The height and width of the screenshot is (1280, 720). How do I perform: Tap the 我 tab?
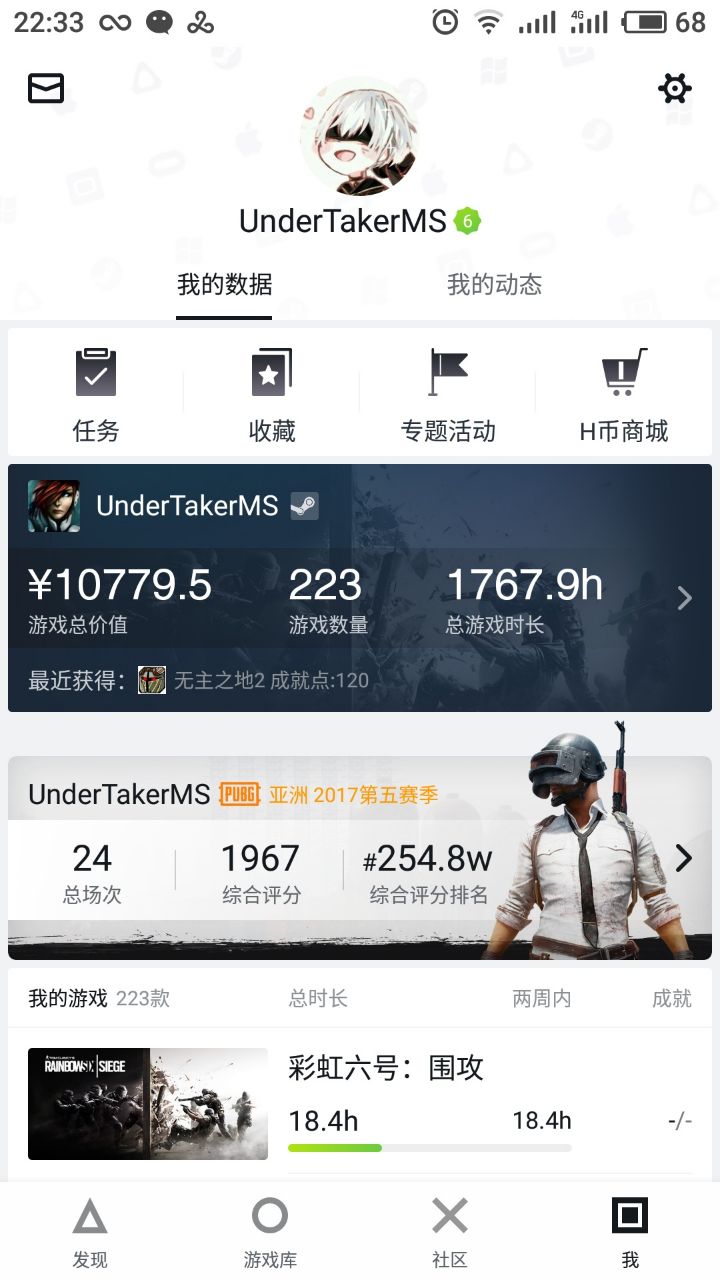coord(630,1232)
